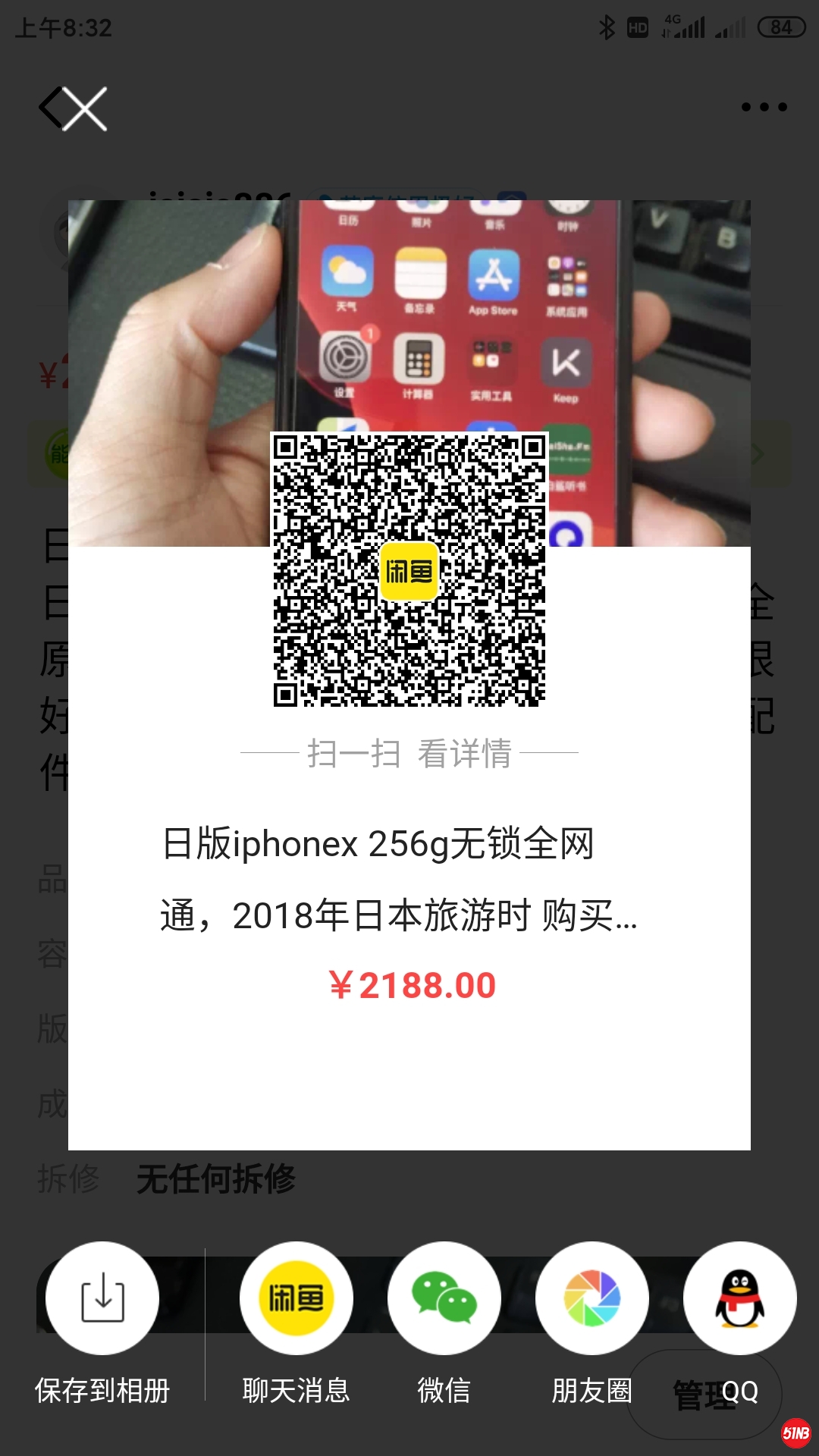Share to WeChat Moments (朋友圈)
Screen dimensions: 819x1456
(591, 1298)
